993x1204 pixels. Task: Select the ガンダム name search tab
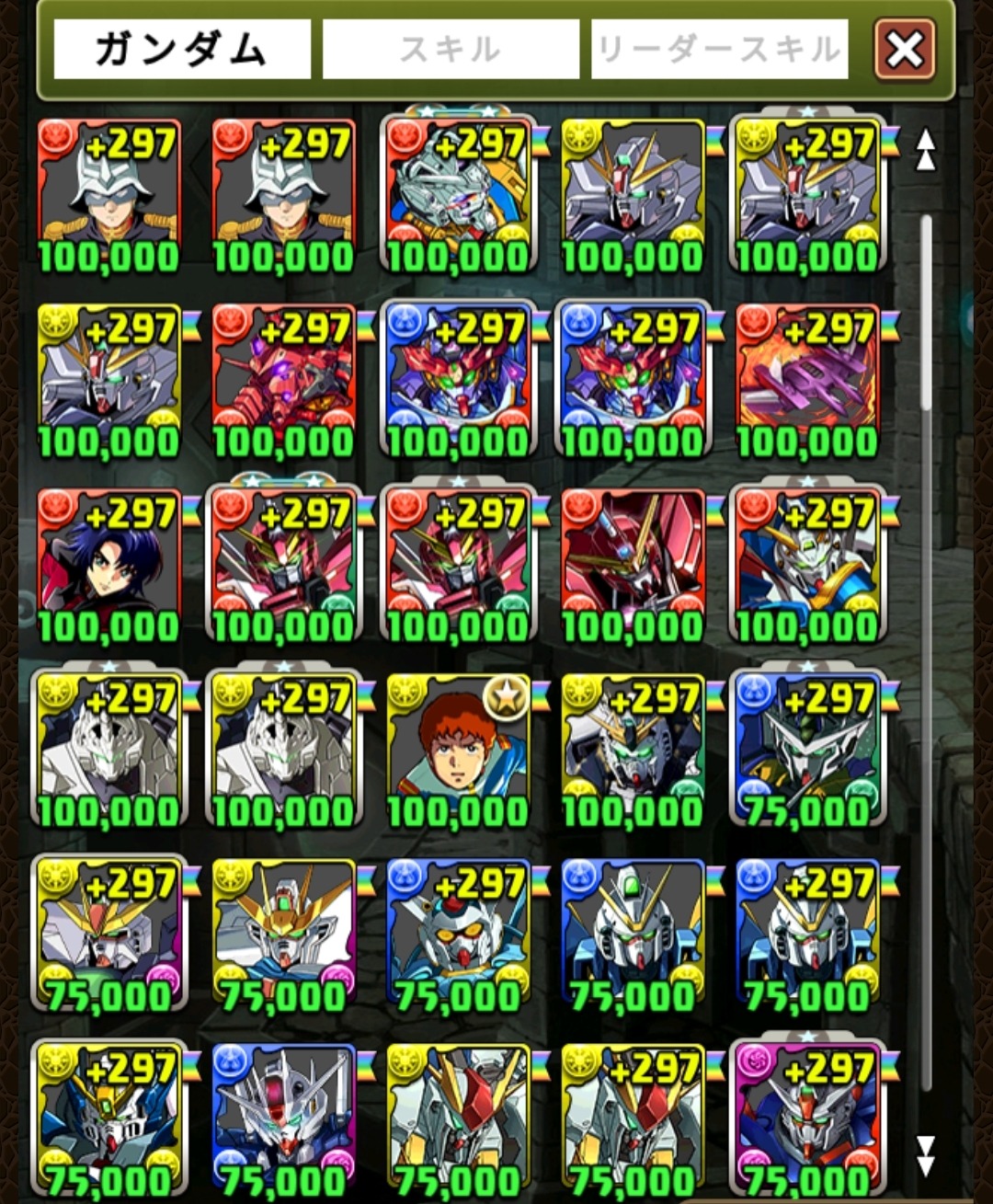click(x=181, y=49)
